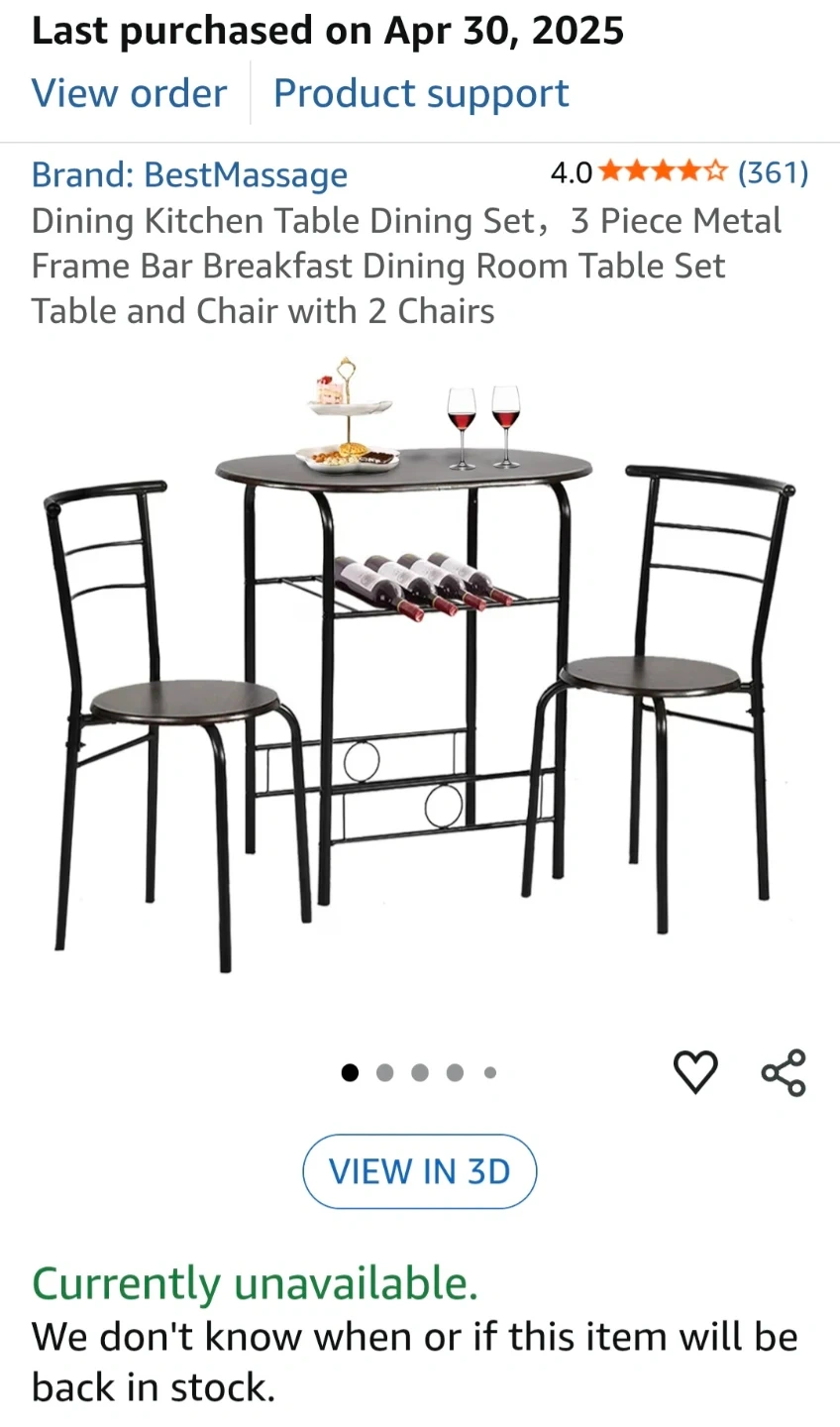Open Product support link
Screen dimensions: 840x1427
(x=421, y=94)
